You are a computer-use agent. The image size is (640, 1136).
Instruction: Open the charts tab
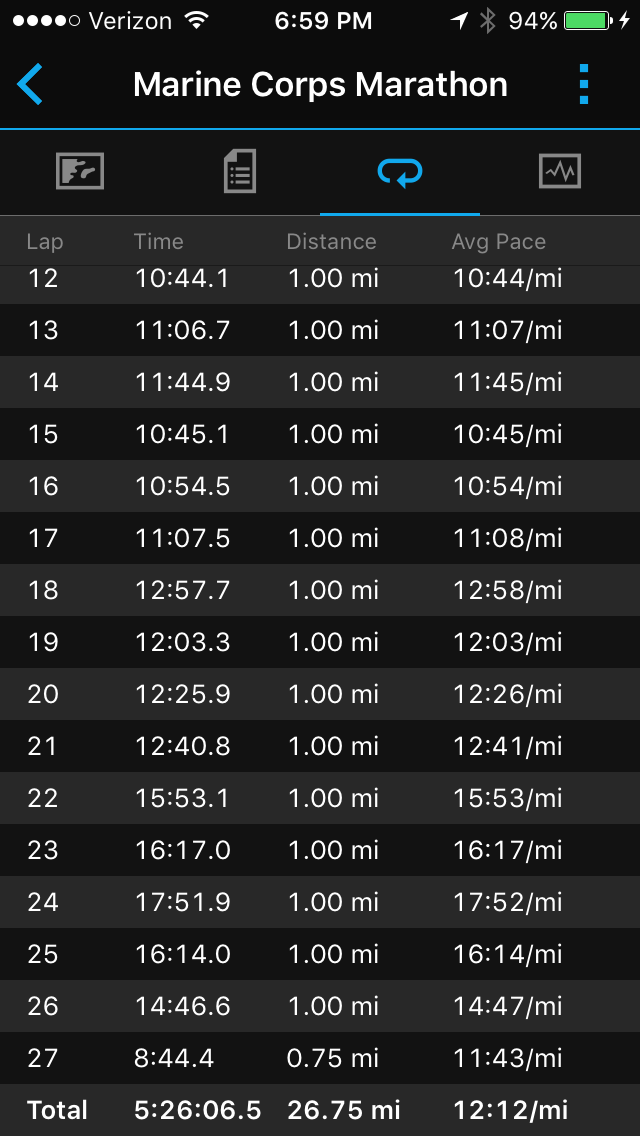560,172
